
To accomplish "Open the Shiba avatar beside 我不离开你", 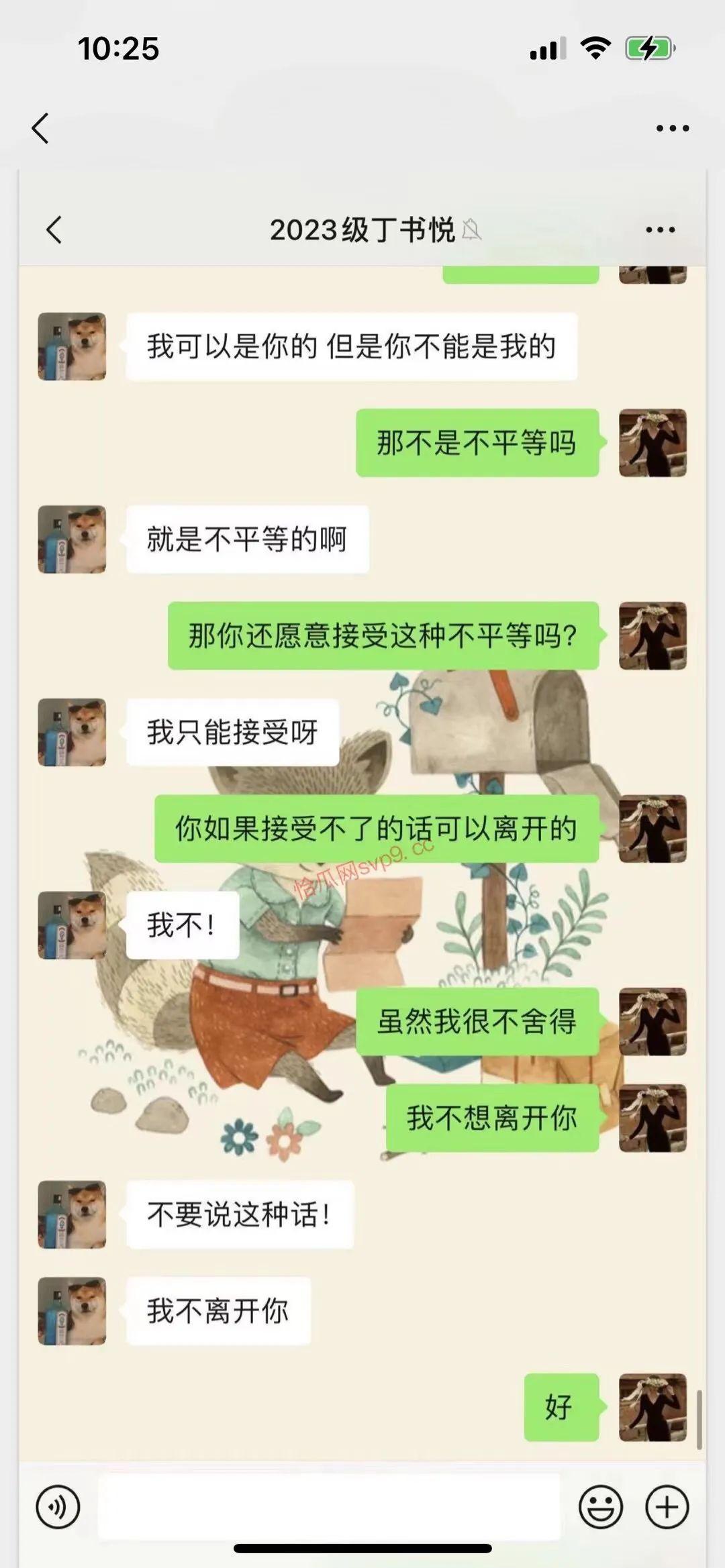I will [x=72, y=1310].
